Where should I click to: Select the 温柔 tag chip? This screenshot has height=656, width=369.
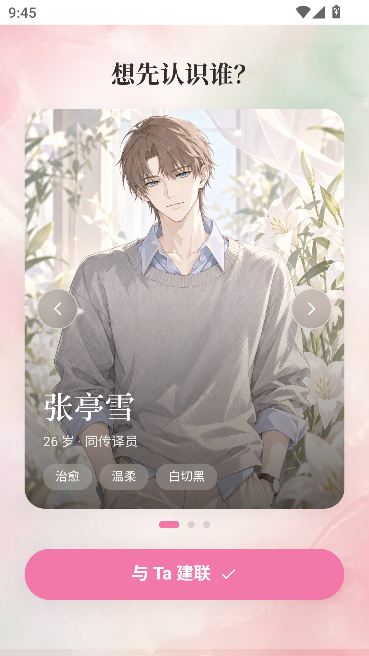tap(124, 477)
